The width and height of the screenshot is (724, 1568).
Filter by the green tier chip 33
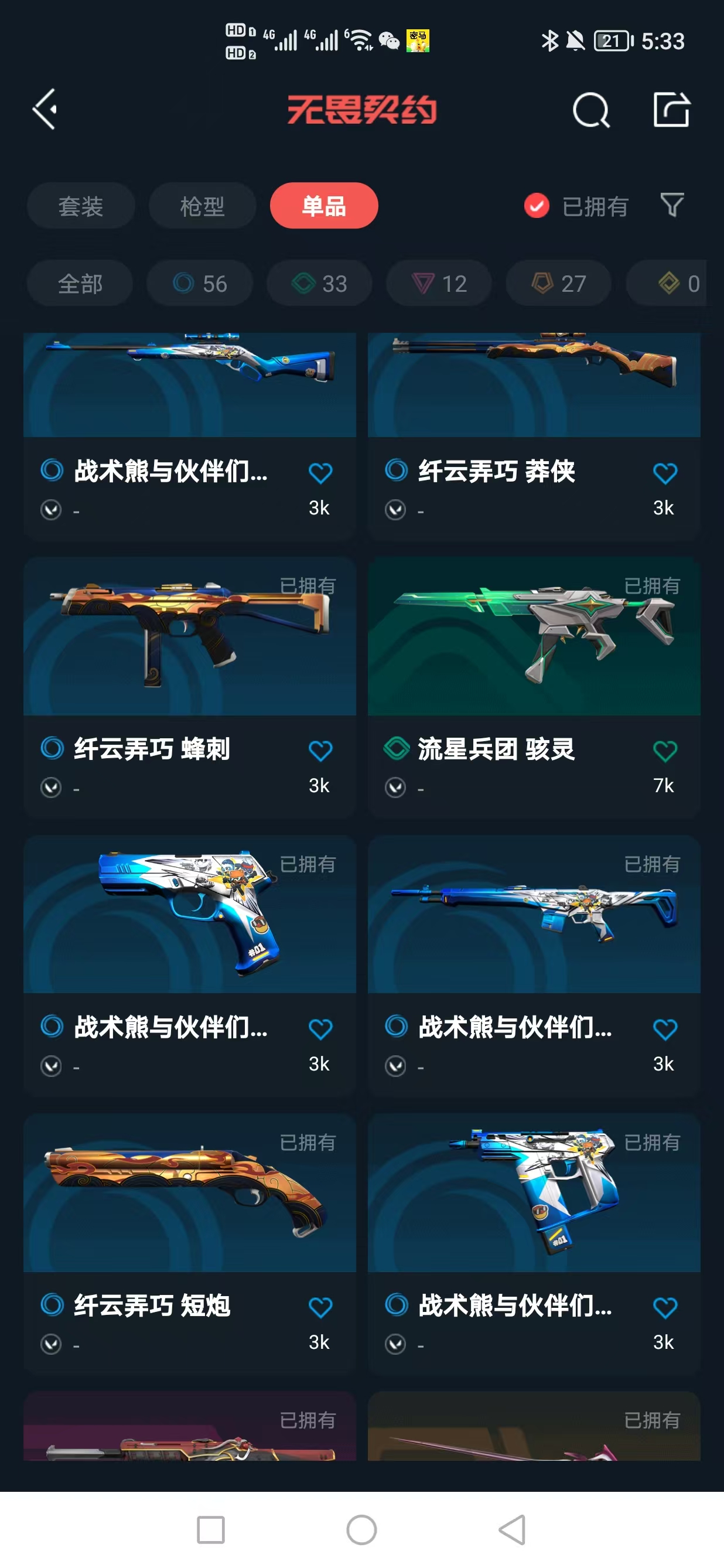[x=319, y=284]
